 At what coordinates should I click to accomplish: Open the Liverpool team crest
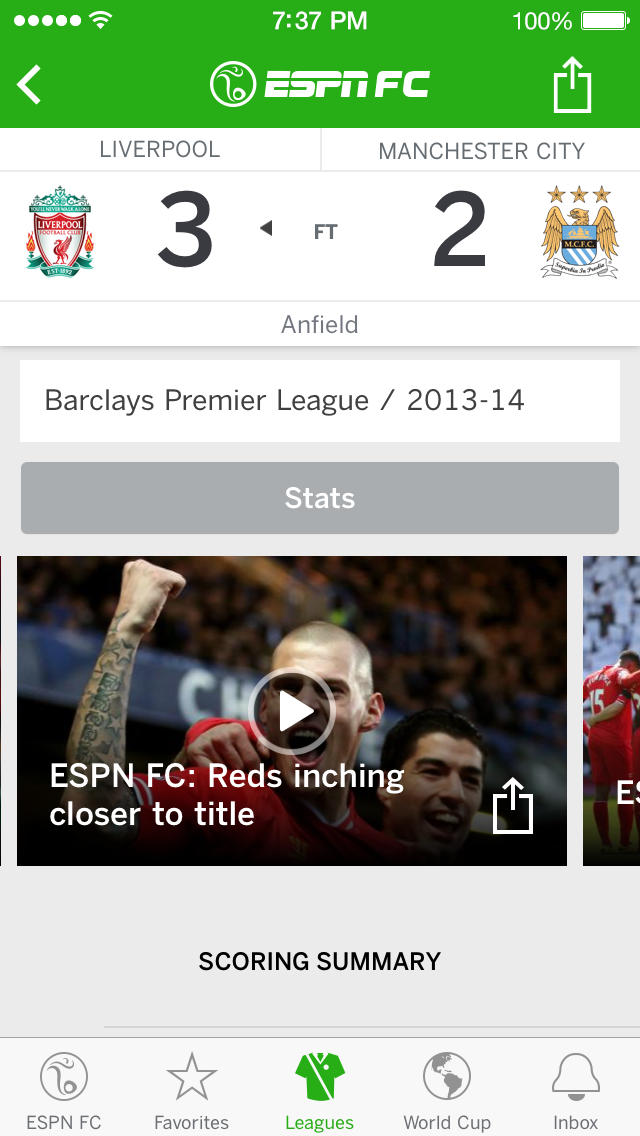tap(60, 231)
